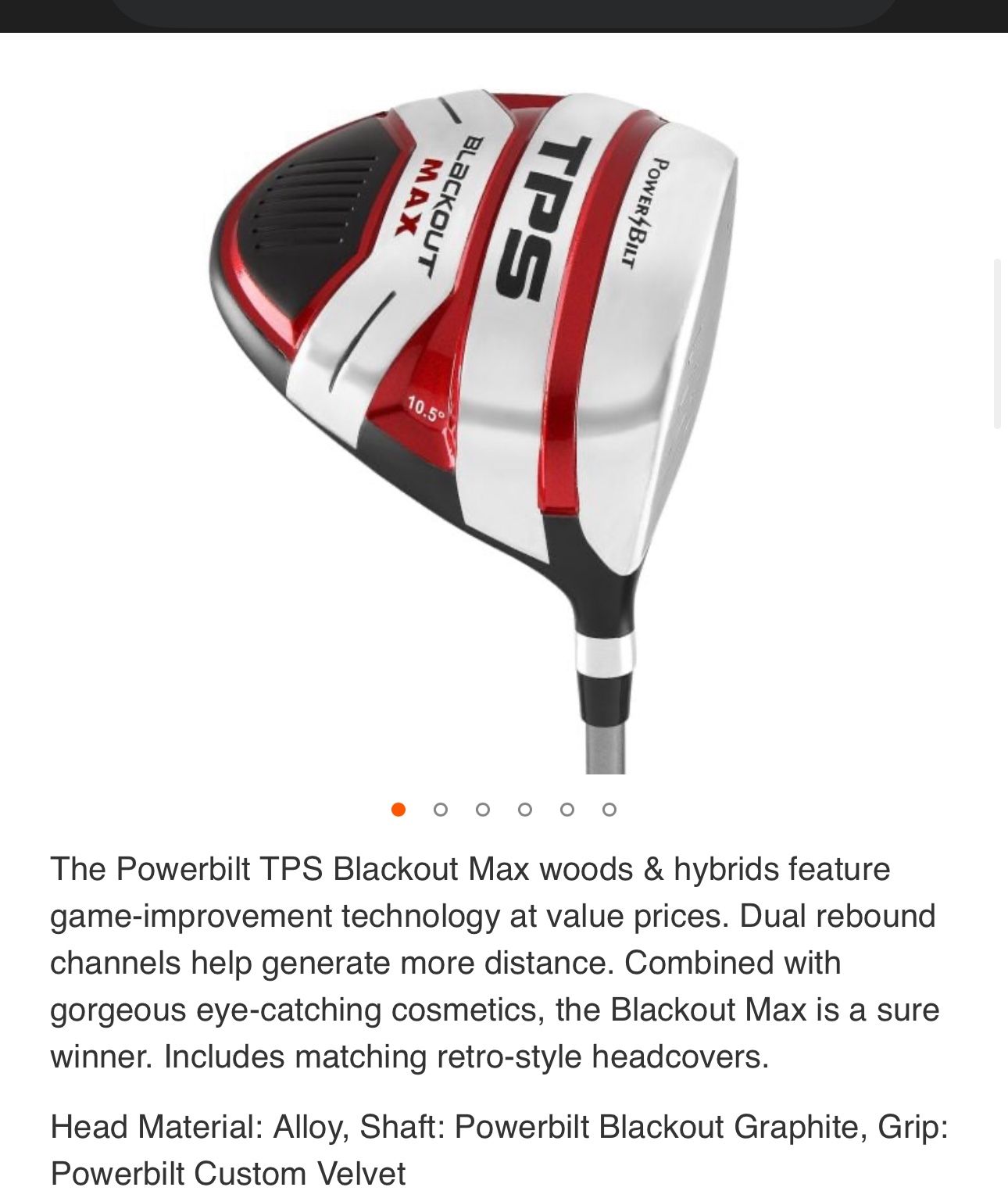Show the fourth product photo dot

525,810
